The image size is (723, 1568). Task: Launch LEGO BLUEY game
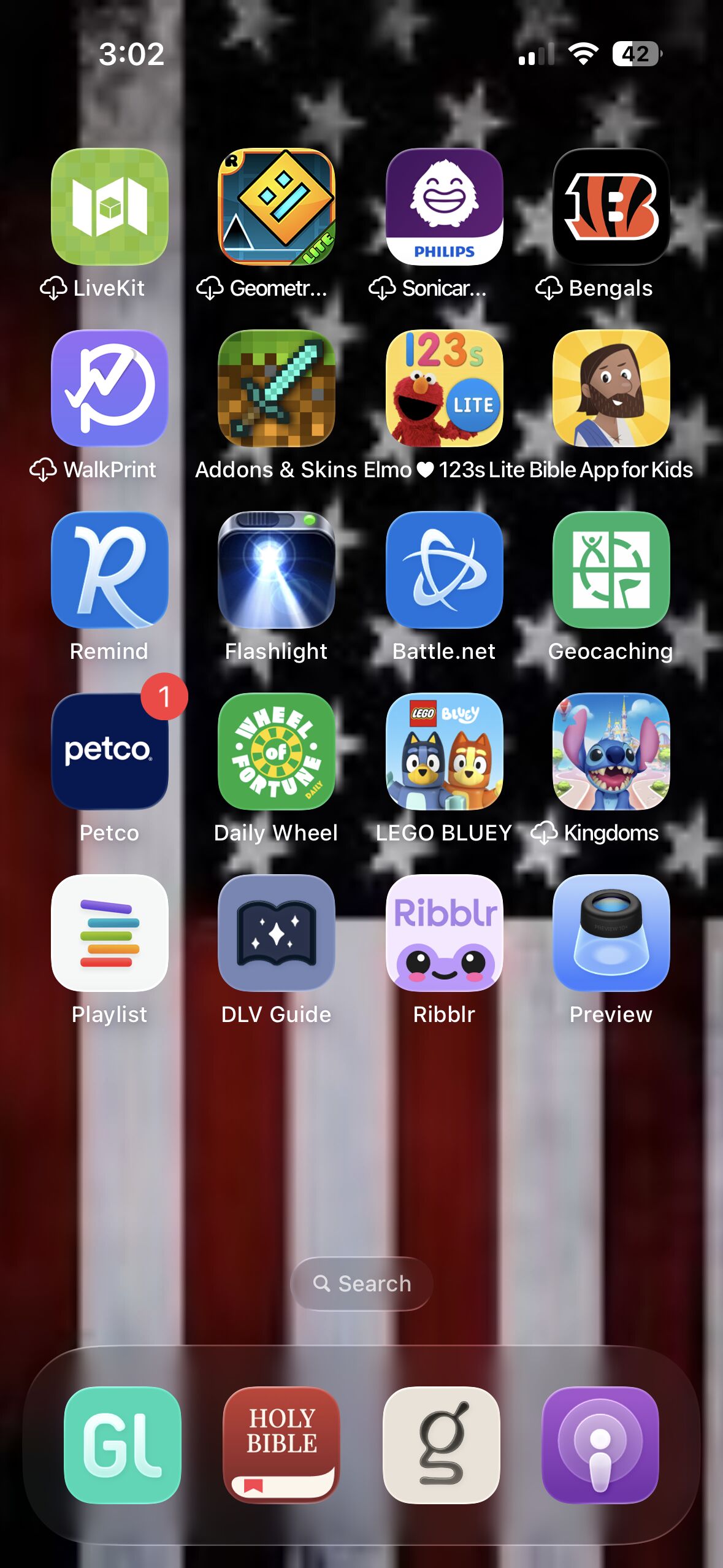click(x=444, y=751)
